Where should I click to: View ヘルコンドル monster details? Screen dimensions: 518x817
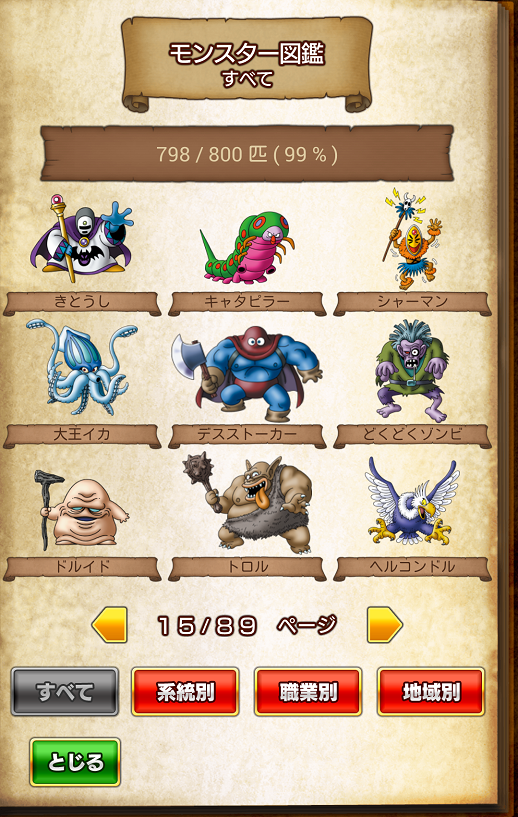coord(412,517)
